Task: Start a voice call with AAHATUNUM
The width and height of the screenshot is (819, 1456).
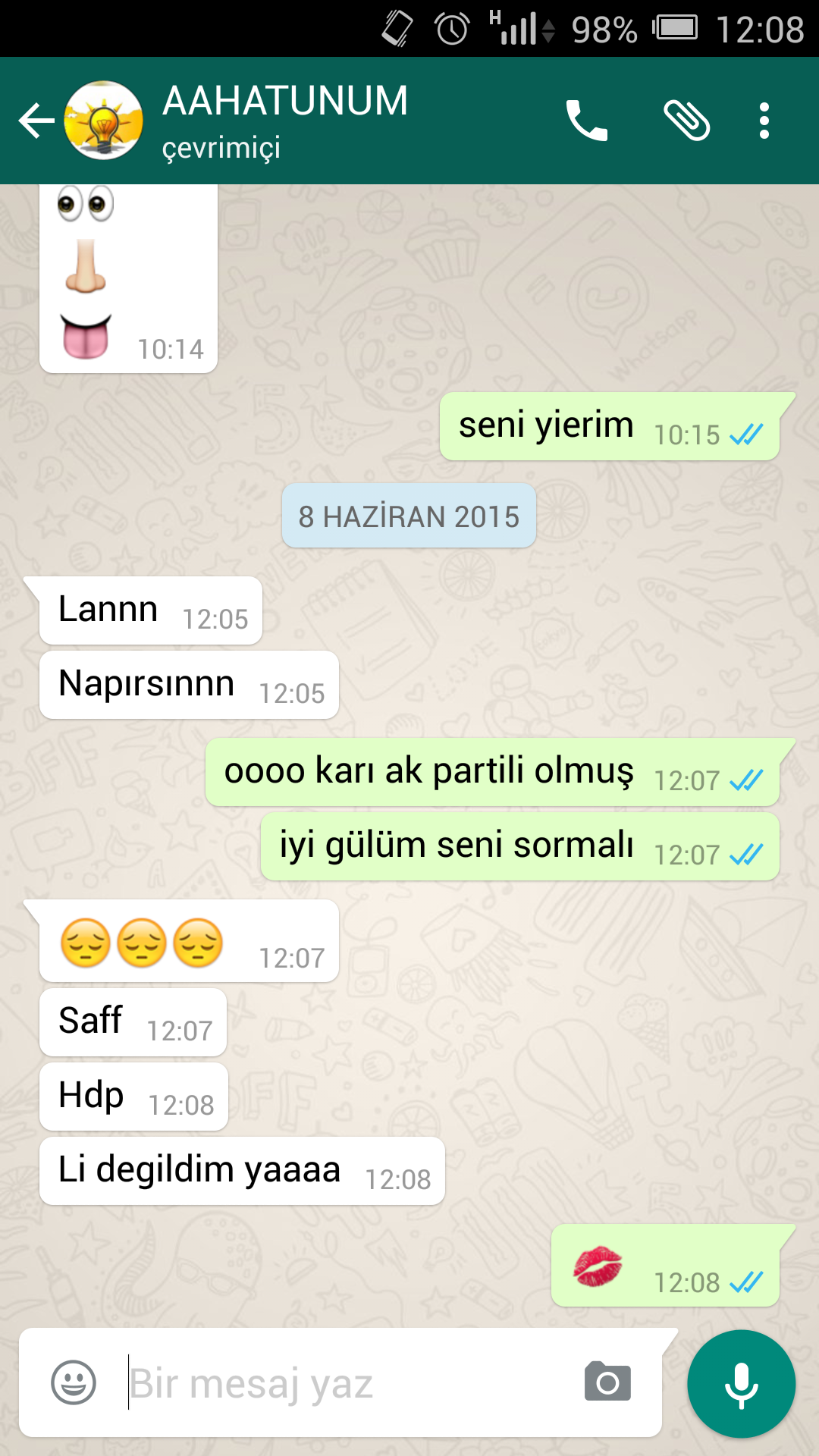Action: pyautogui.click(x=586, y=121)
